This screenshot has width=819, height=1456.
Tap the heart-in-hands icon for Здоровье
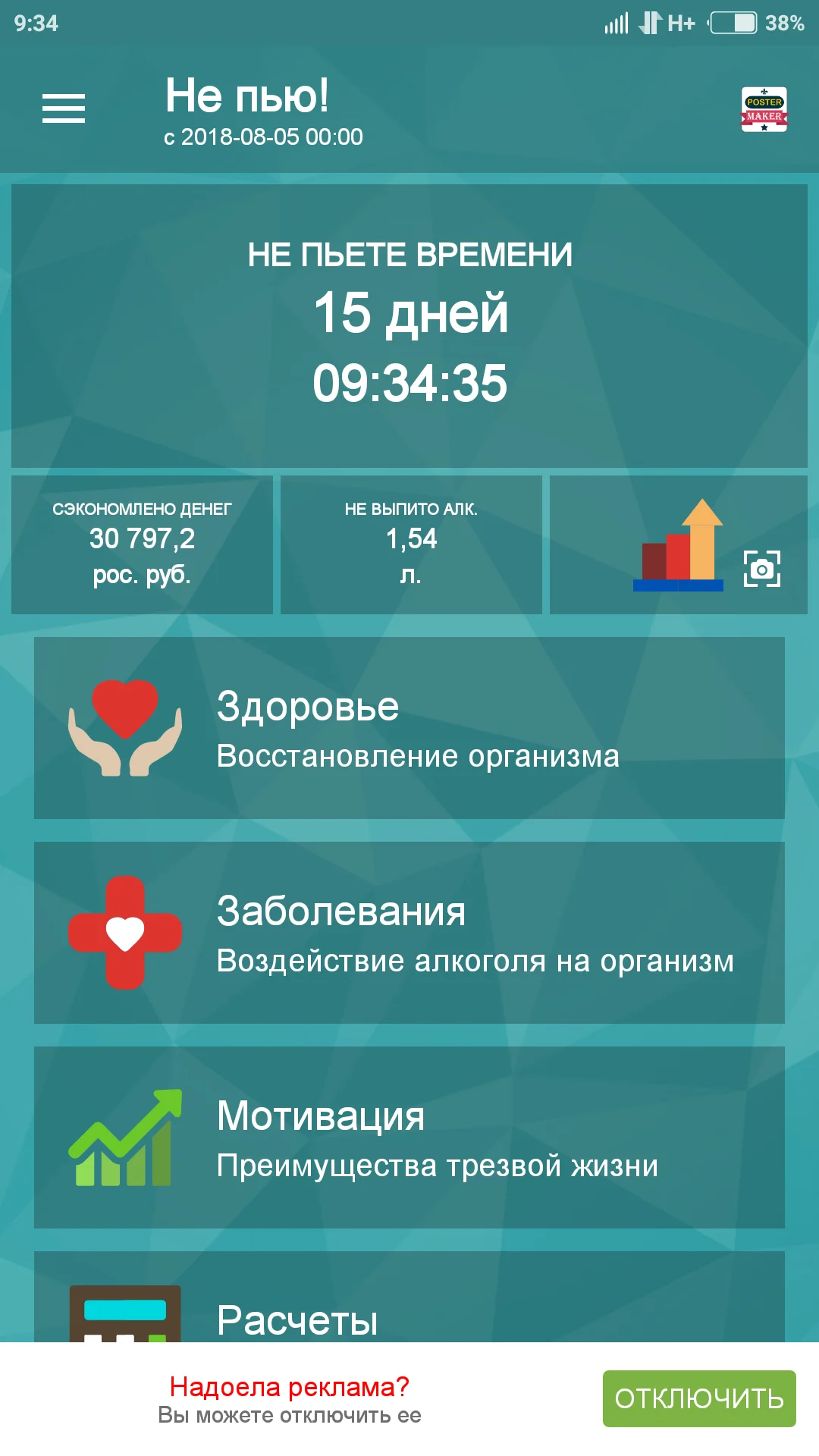(x=125, y=728)
